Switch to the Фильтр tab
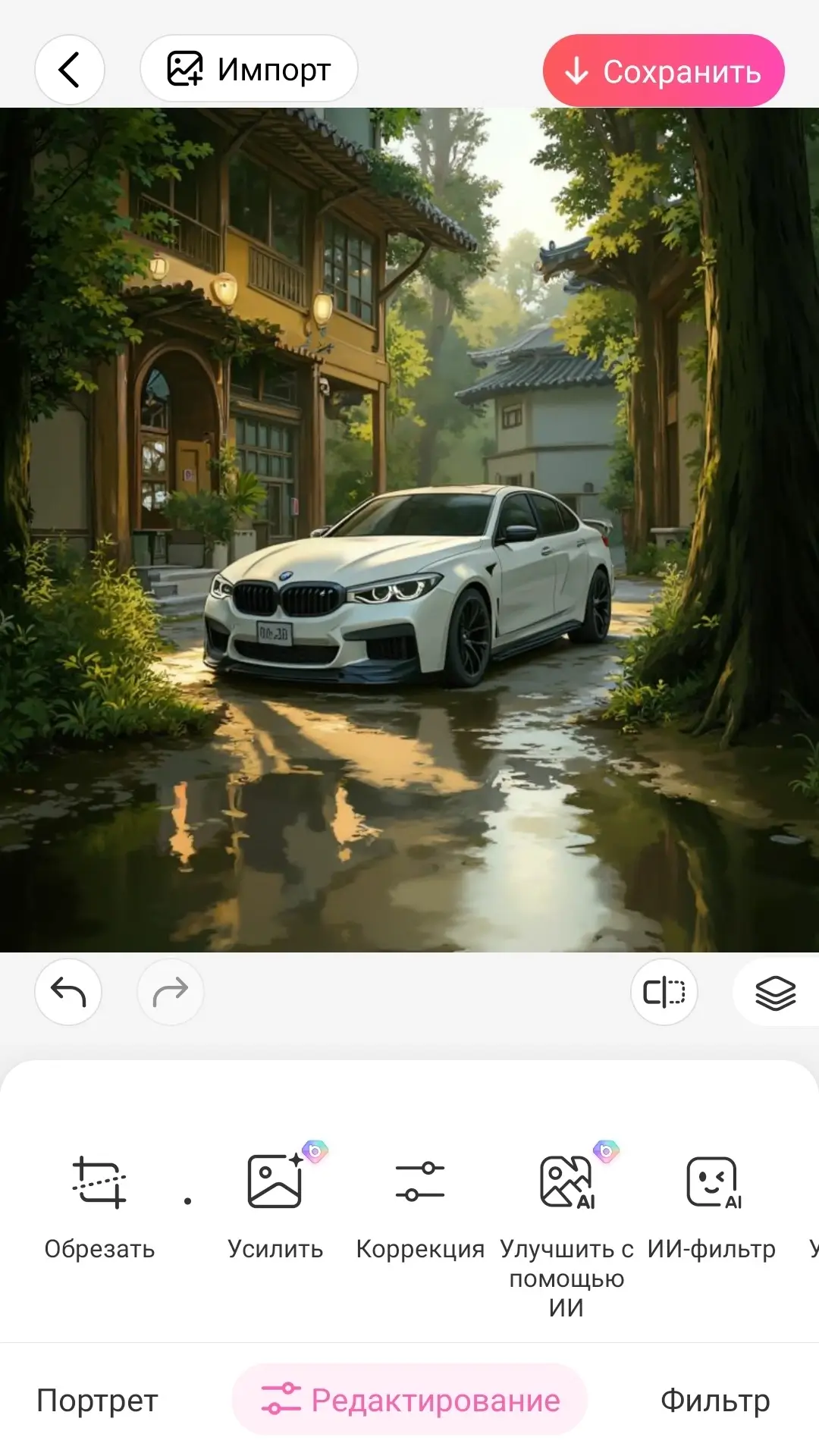The image size is (819, 1456). [x=715, y=1400]
